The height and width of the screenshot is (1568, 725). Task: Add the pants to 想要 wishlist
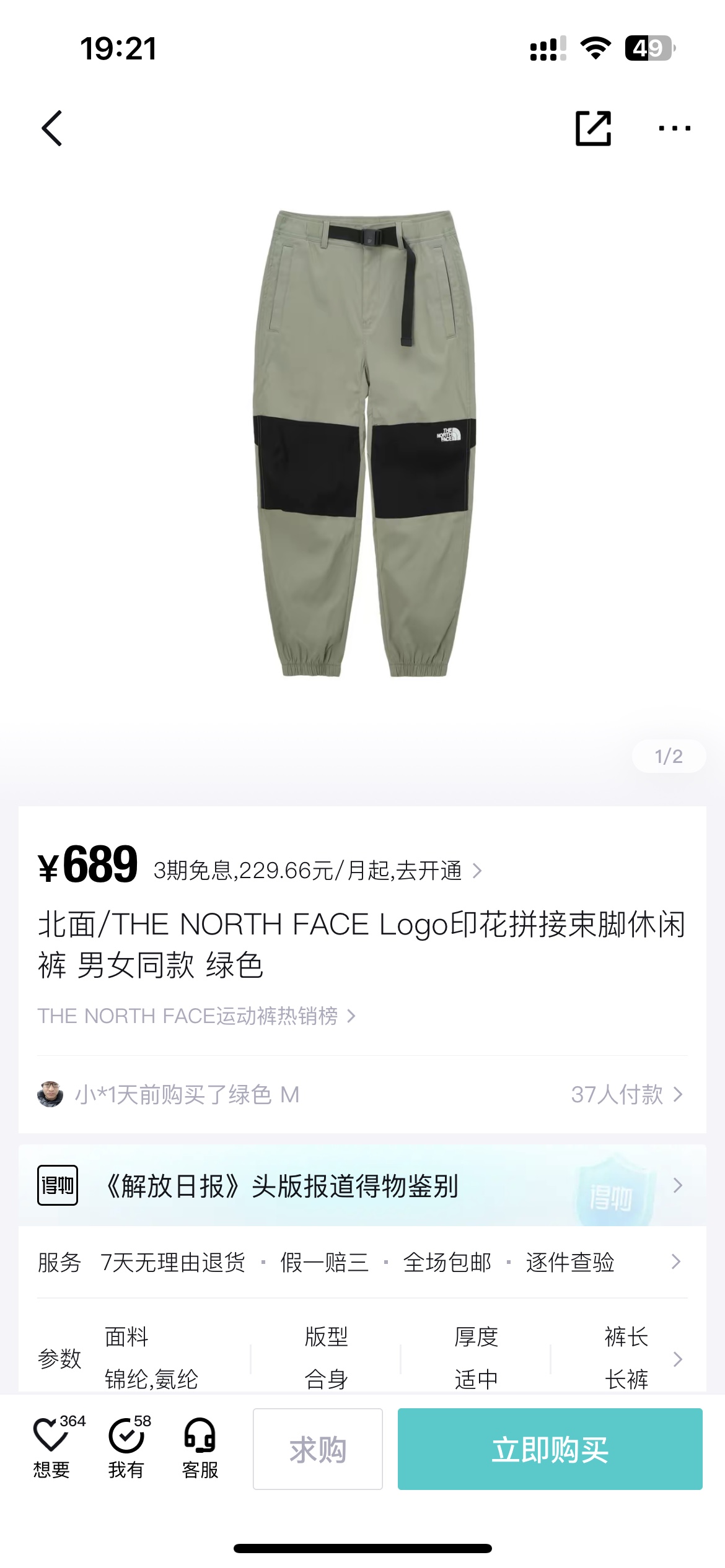click(52, 1448)
